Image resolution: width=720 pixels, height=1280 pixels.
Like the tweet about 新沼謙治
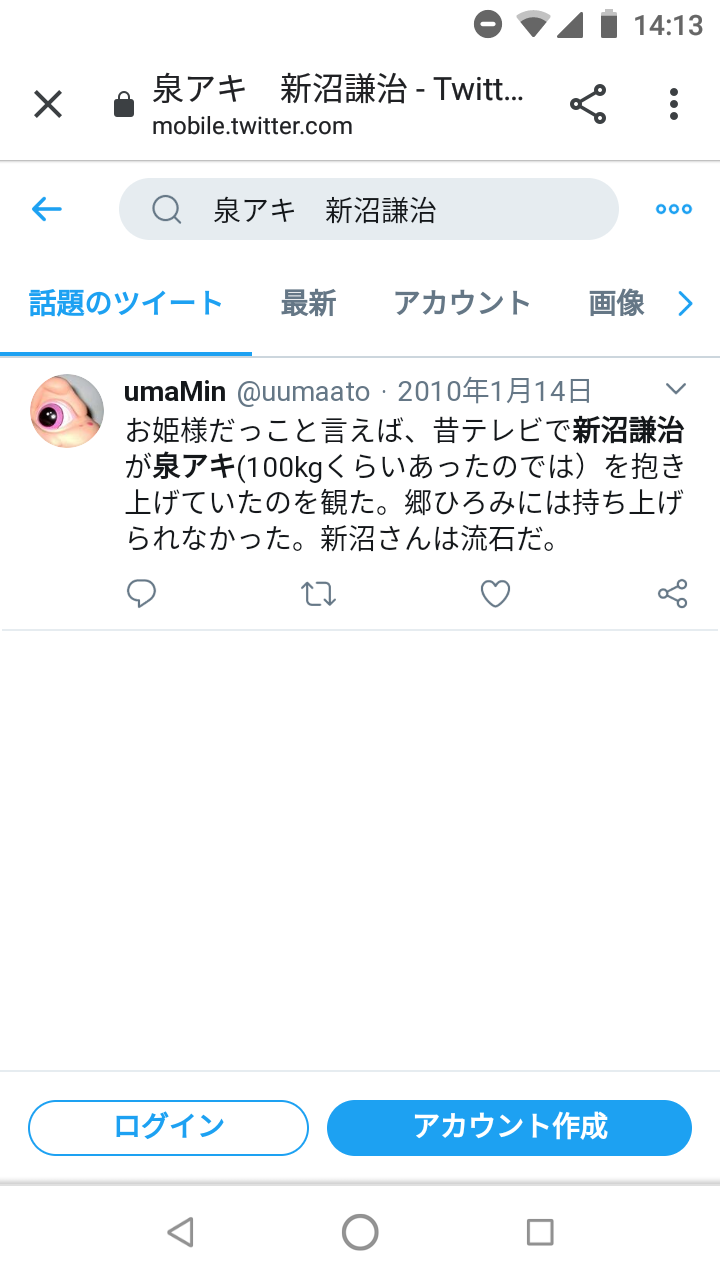(495, 593)
